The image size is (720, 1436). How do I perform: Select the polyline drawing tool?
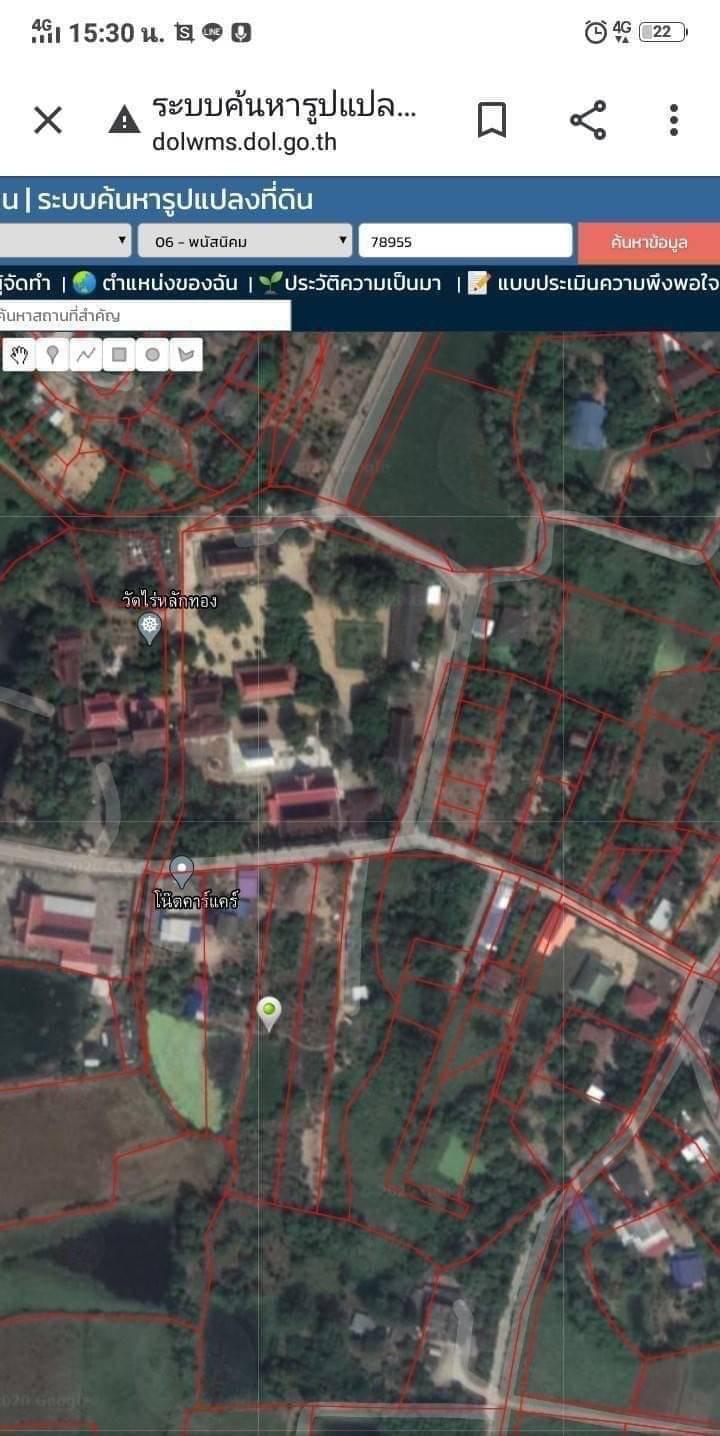pos(86,355)
